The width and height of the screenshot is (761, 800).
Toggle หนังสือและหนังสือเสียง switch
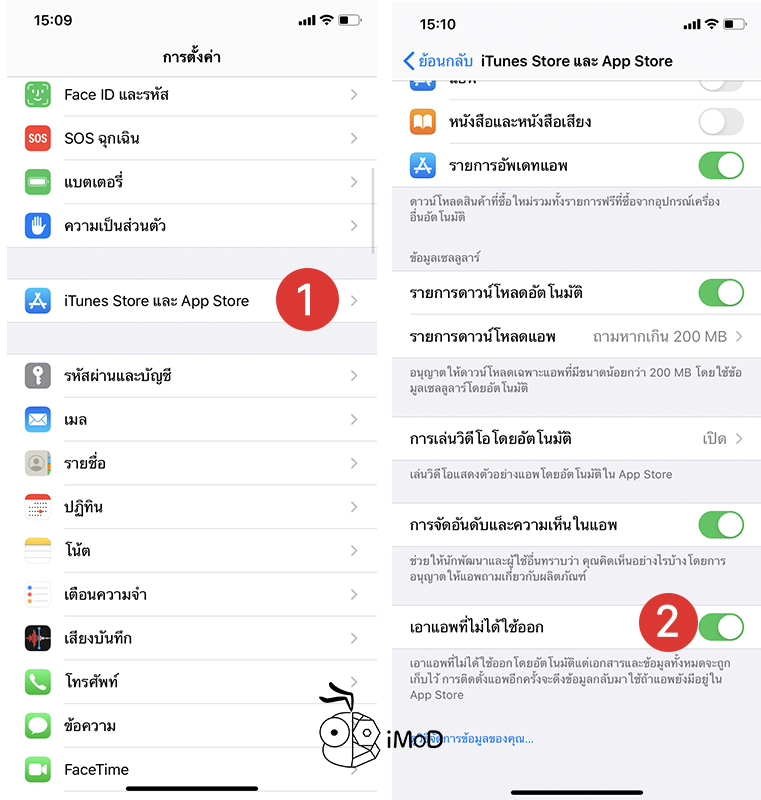tap(720, 122)
